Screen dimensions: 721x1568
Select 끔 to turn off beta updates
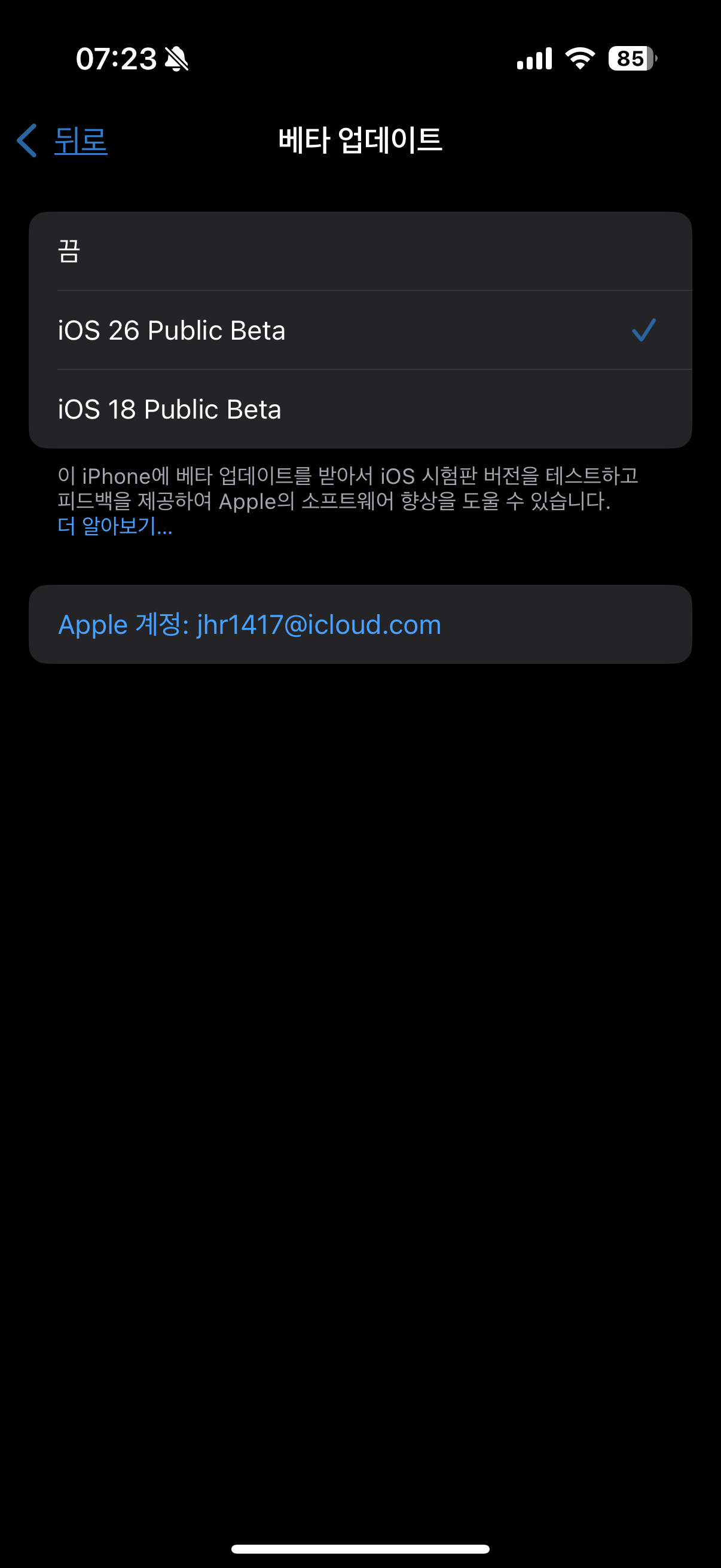359,251
